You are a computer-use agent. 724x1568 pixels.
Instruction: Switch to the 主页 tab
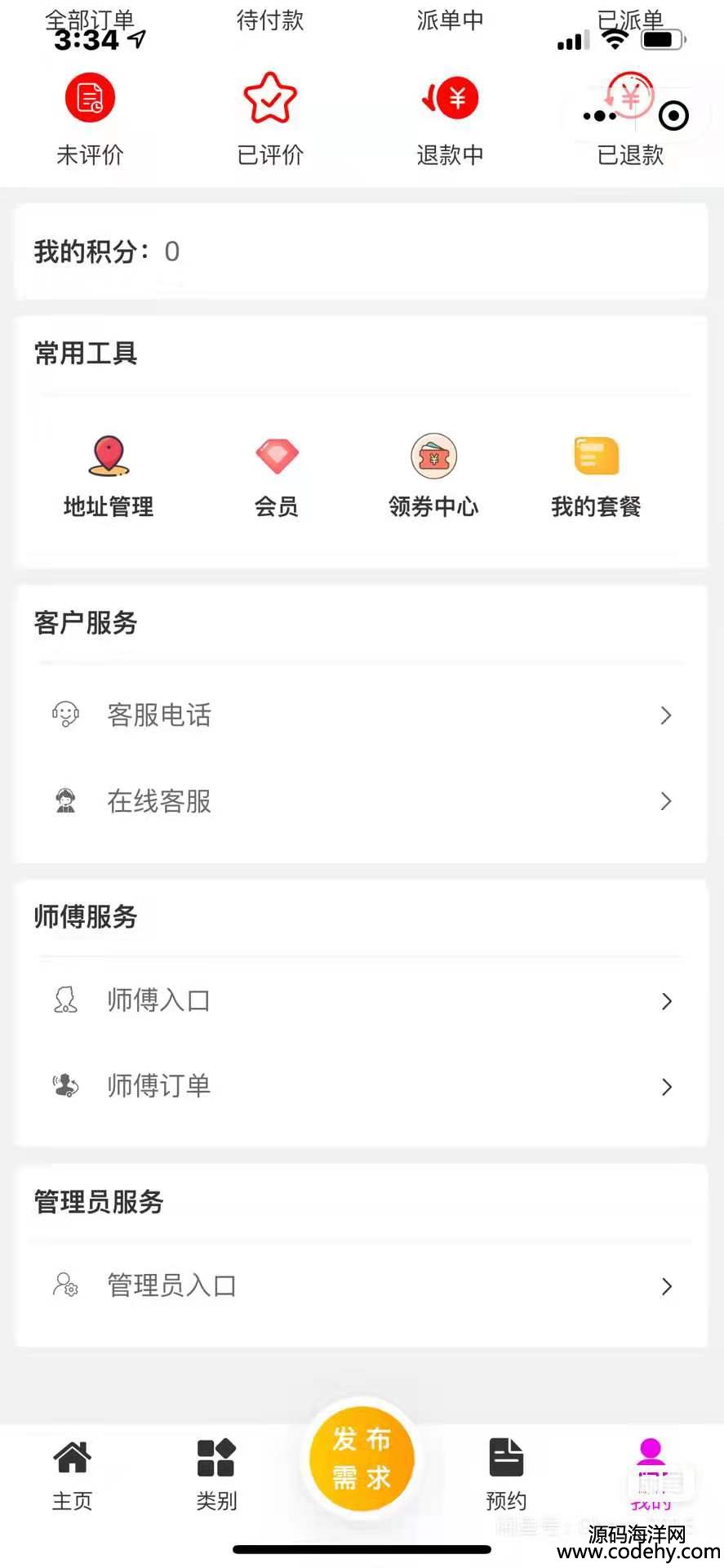point(73,1476)
